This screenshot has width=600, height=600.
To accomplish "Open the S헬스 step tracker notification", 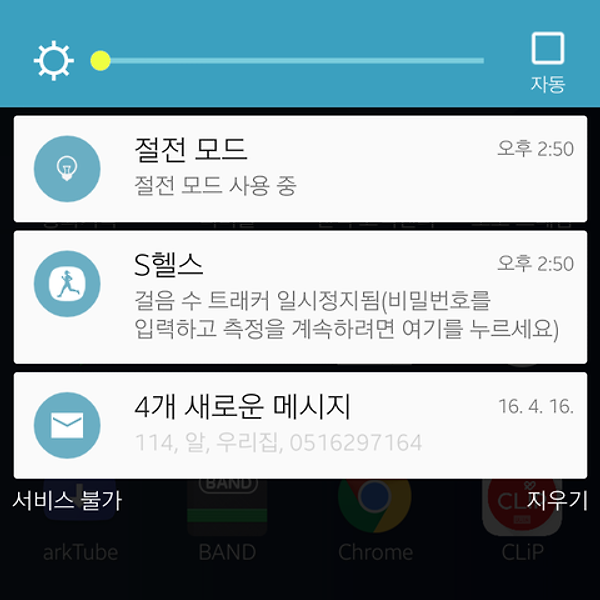I will tap(300, 297).
